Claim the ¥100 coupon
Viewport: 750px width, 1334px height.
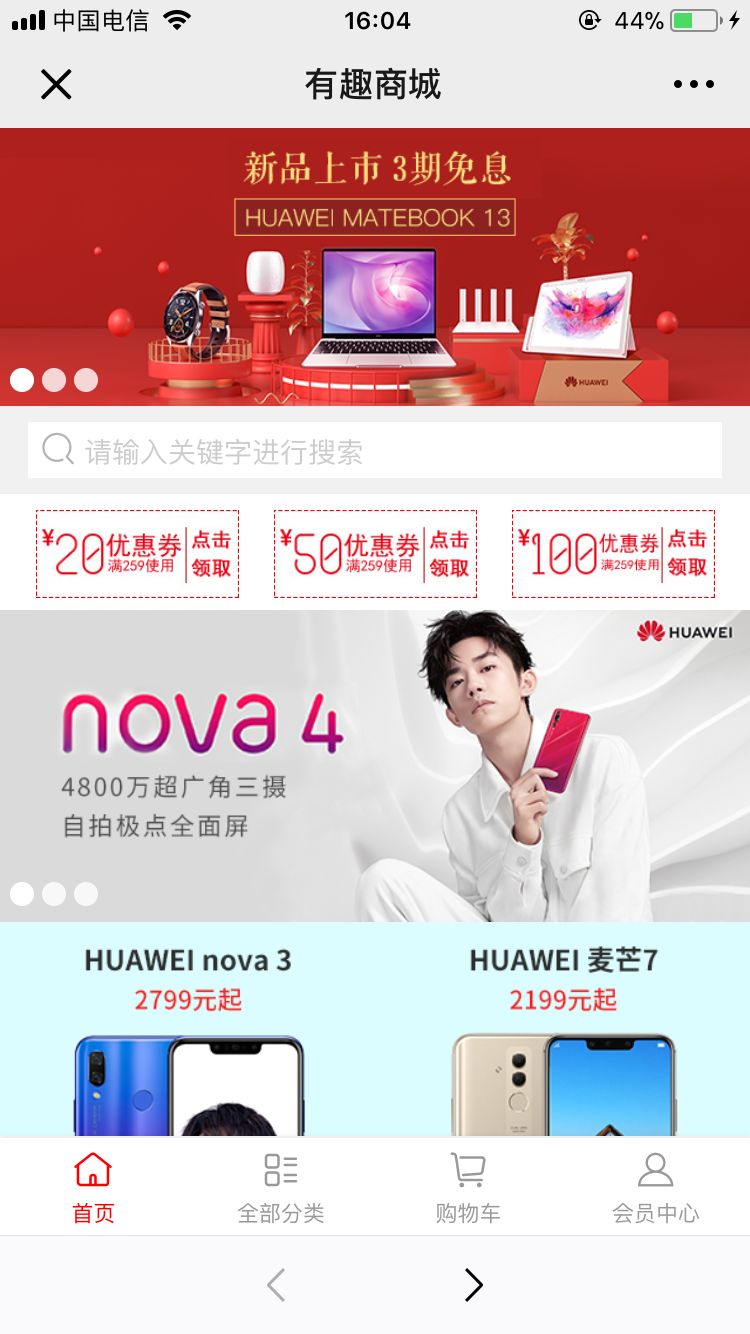click(x=613, y=554)
